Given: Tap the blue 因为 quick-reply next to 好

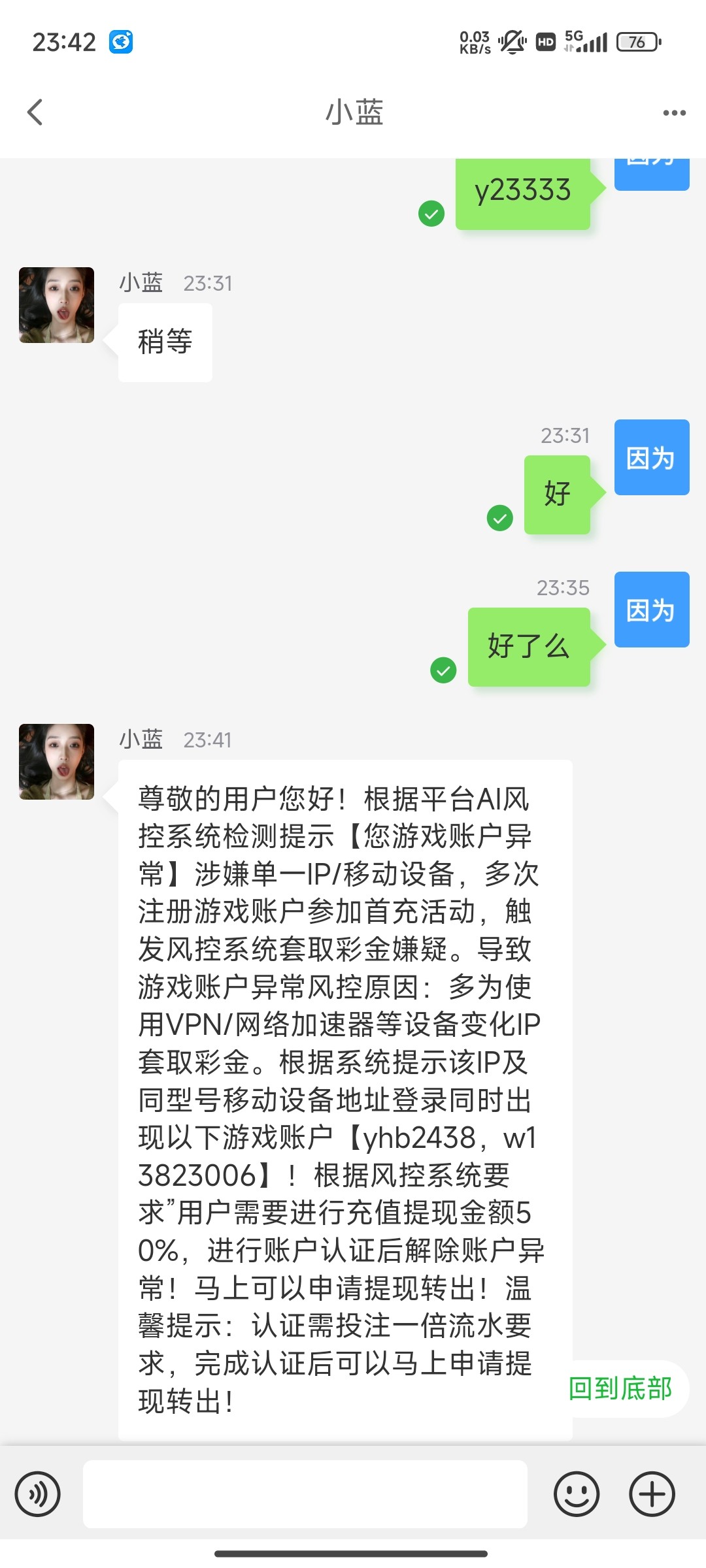Looking at the screenshot, I should (651, 457).
